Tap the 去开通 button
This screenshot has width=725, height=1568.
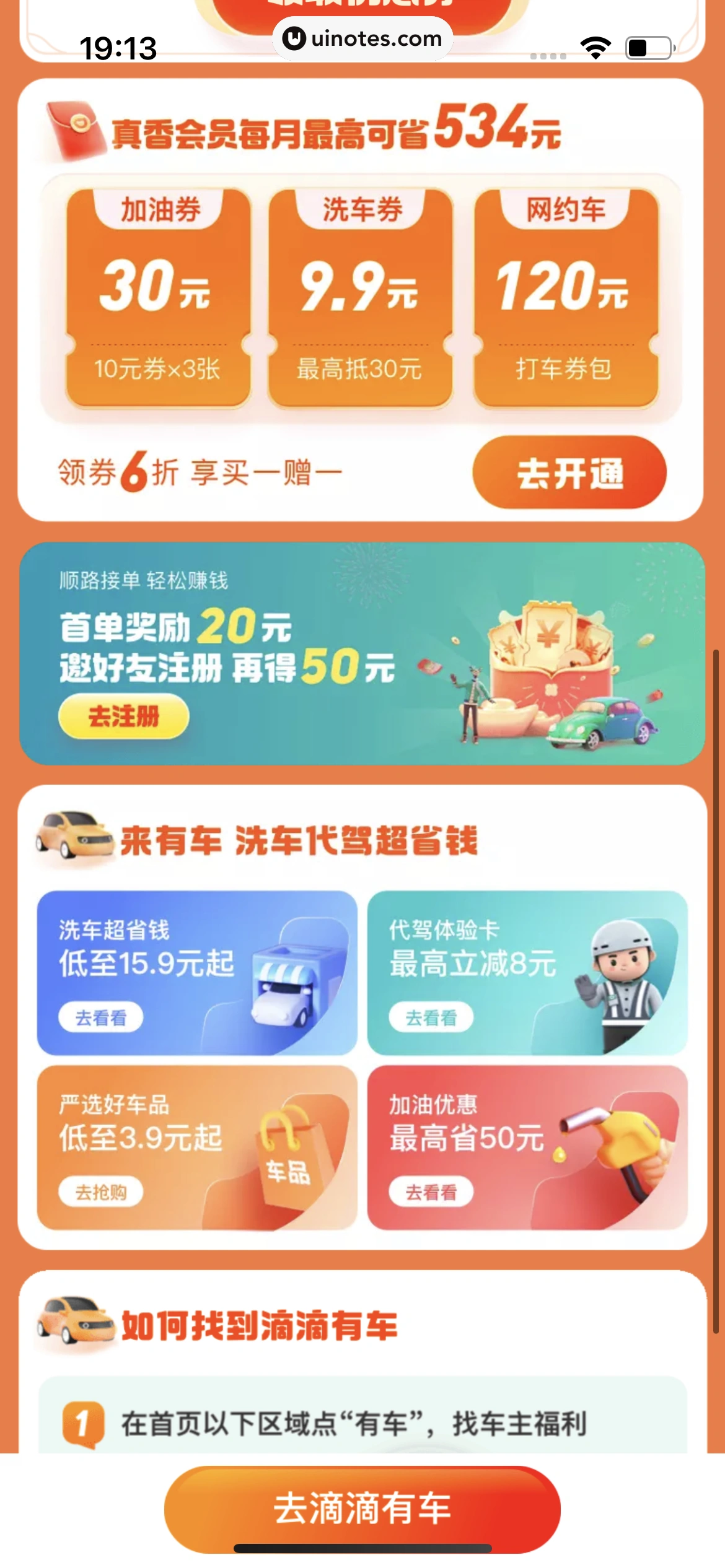pyautogui.click(x=571, y=471)
